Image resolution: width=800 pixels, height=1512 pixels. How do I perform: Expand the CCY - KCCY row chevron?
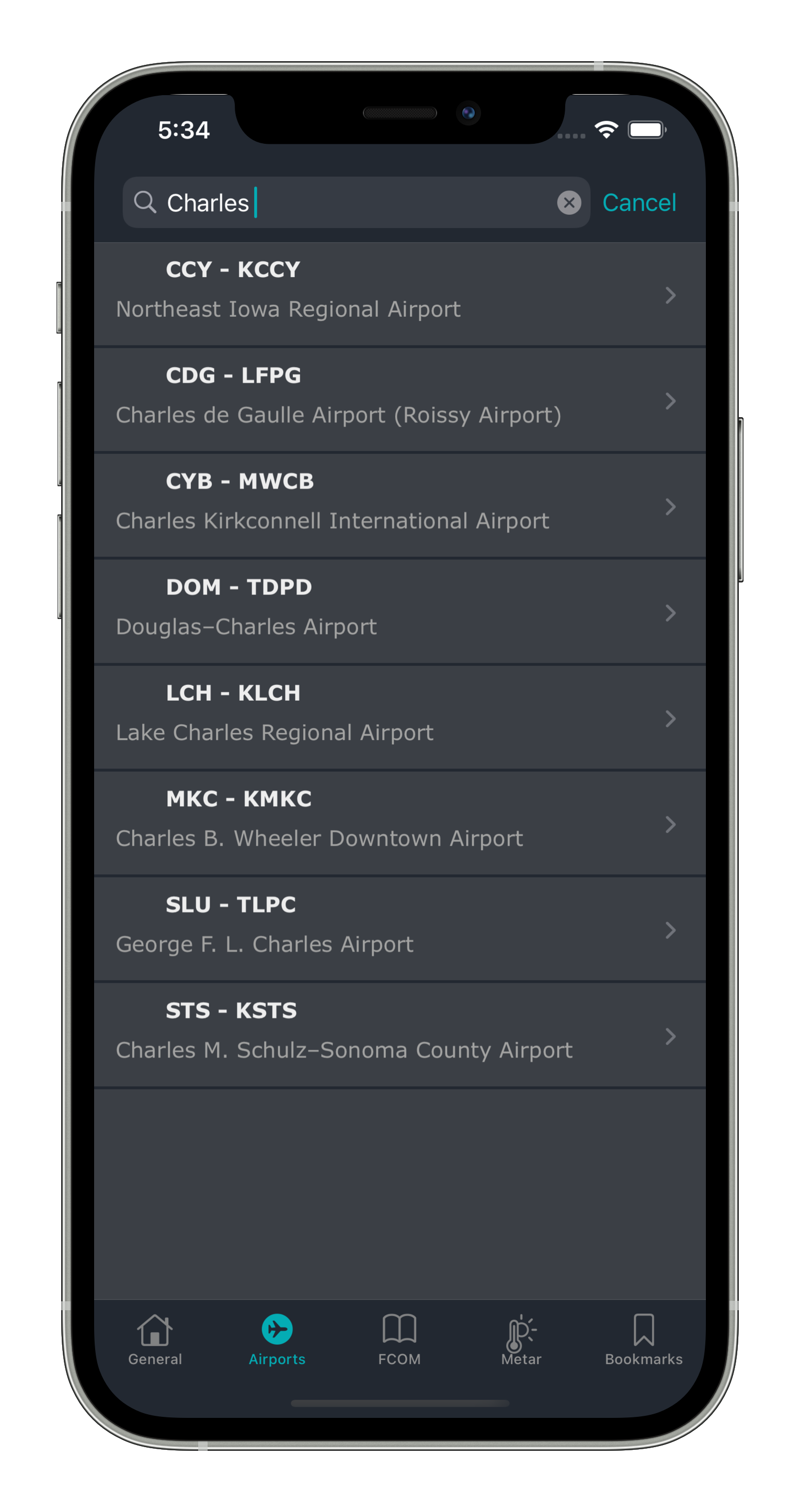coord(670,295)
